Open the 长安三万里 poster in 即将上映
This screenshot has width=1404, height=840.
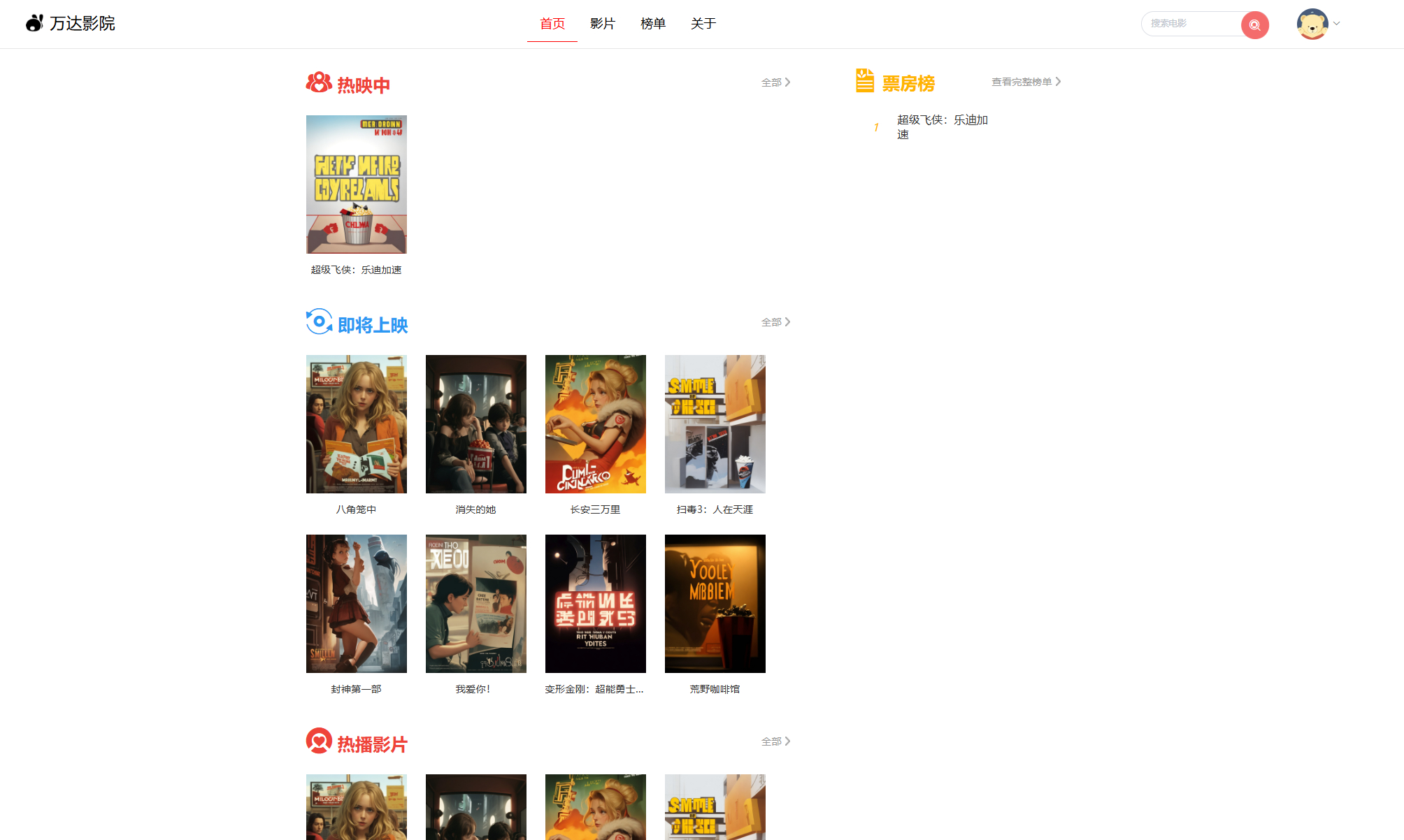tap(595, 424)
